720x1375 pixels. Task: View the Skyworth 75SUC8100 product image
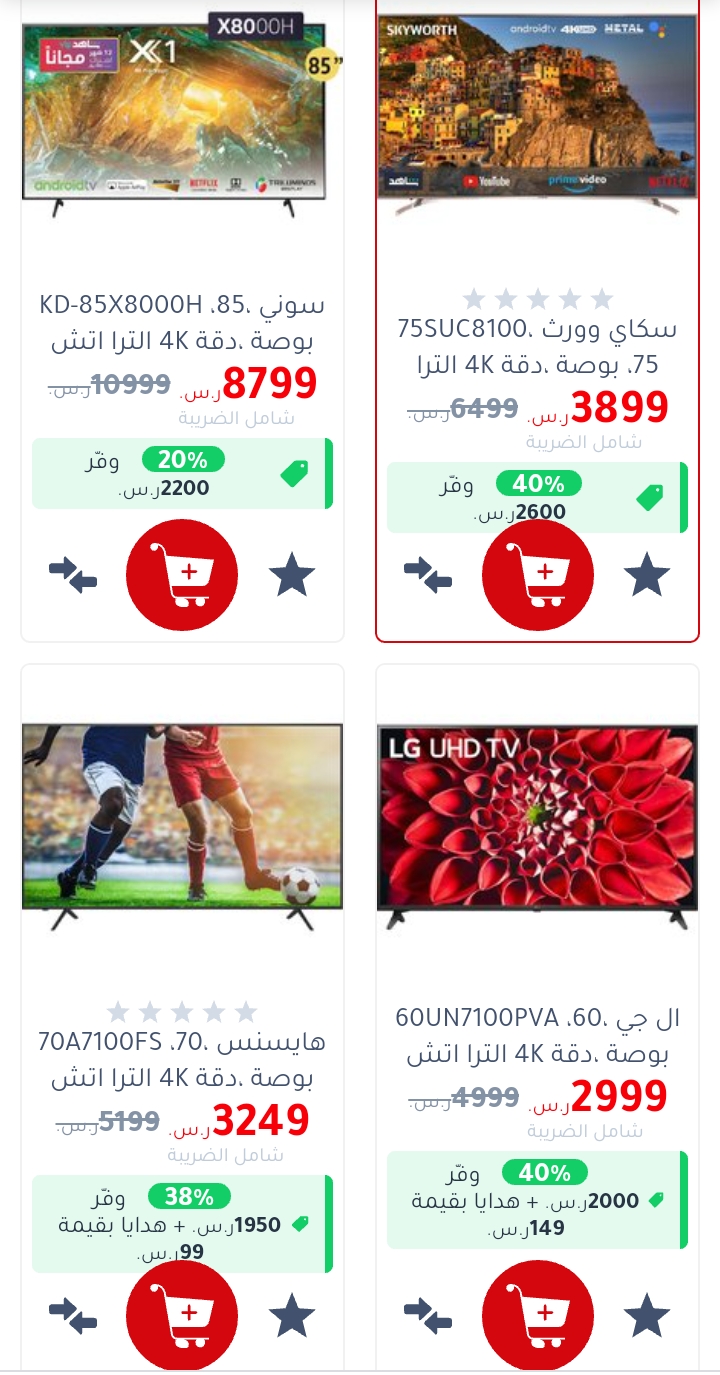tap(538, 110)
